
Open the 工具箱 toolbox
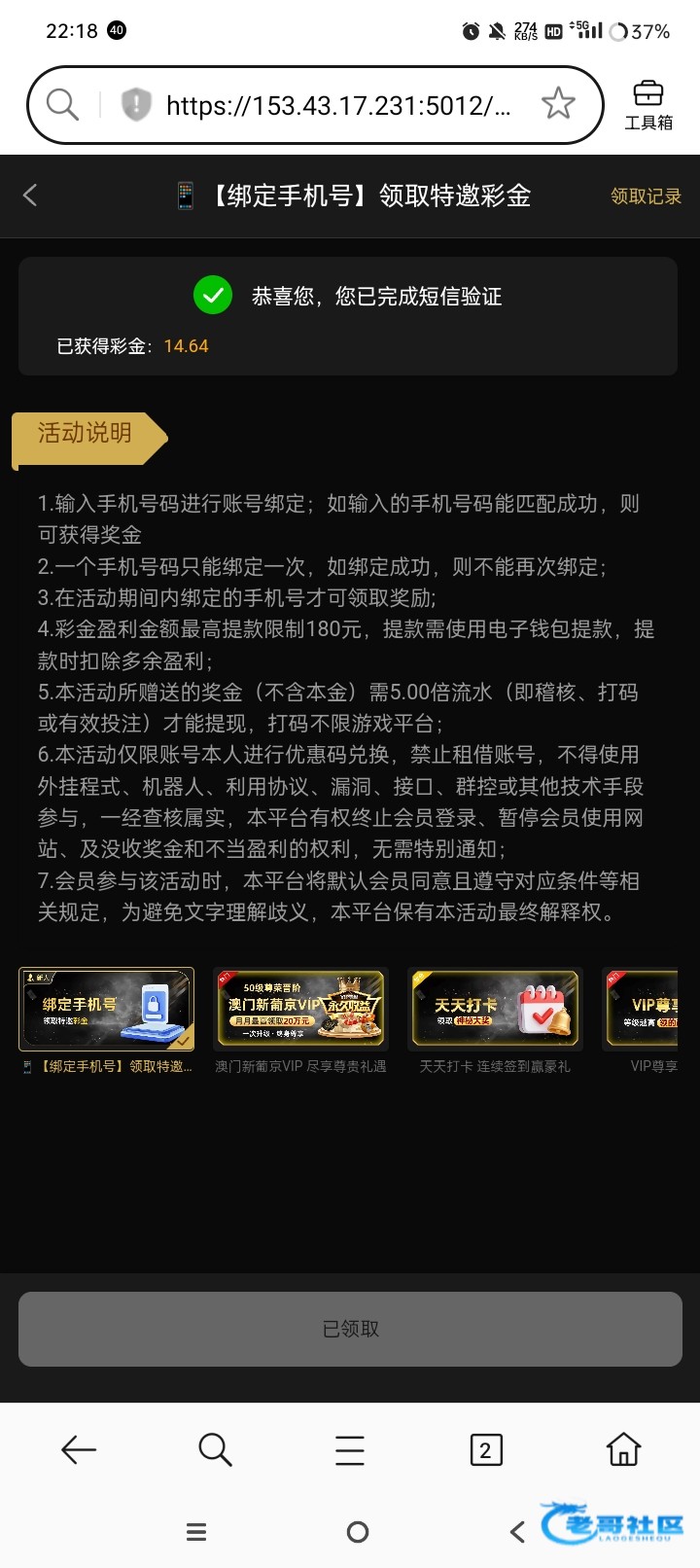click(648, 105)
